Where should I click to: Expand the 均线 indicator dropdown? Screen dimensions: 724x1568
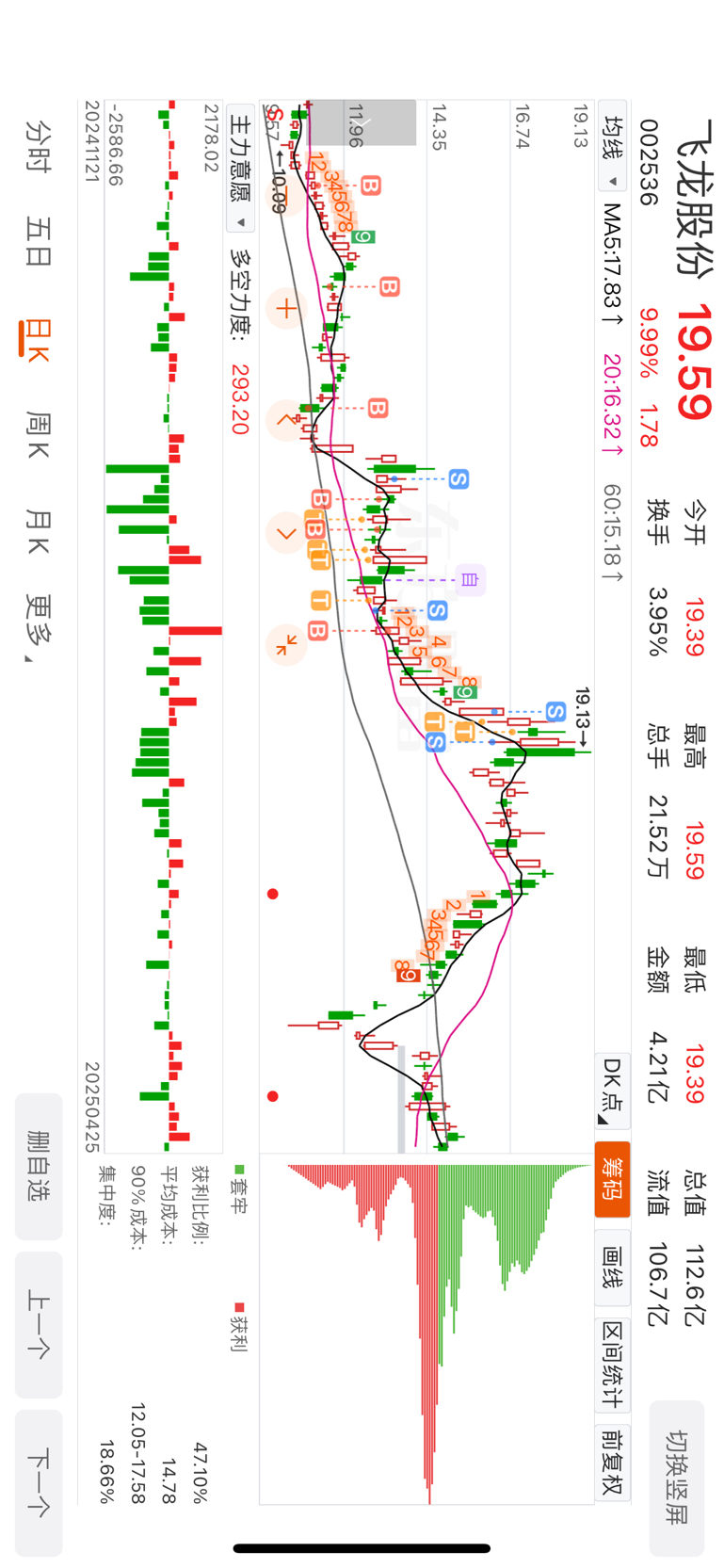pos(613,153)
